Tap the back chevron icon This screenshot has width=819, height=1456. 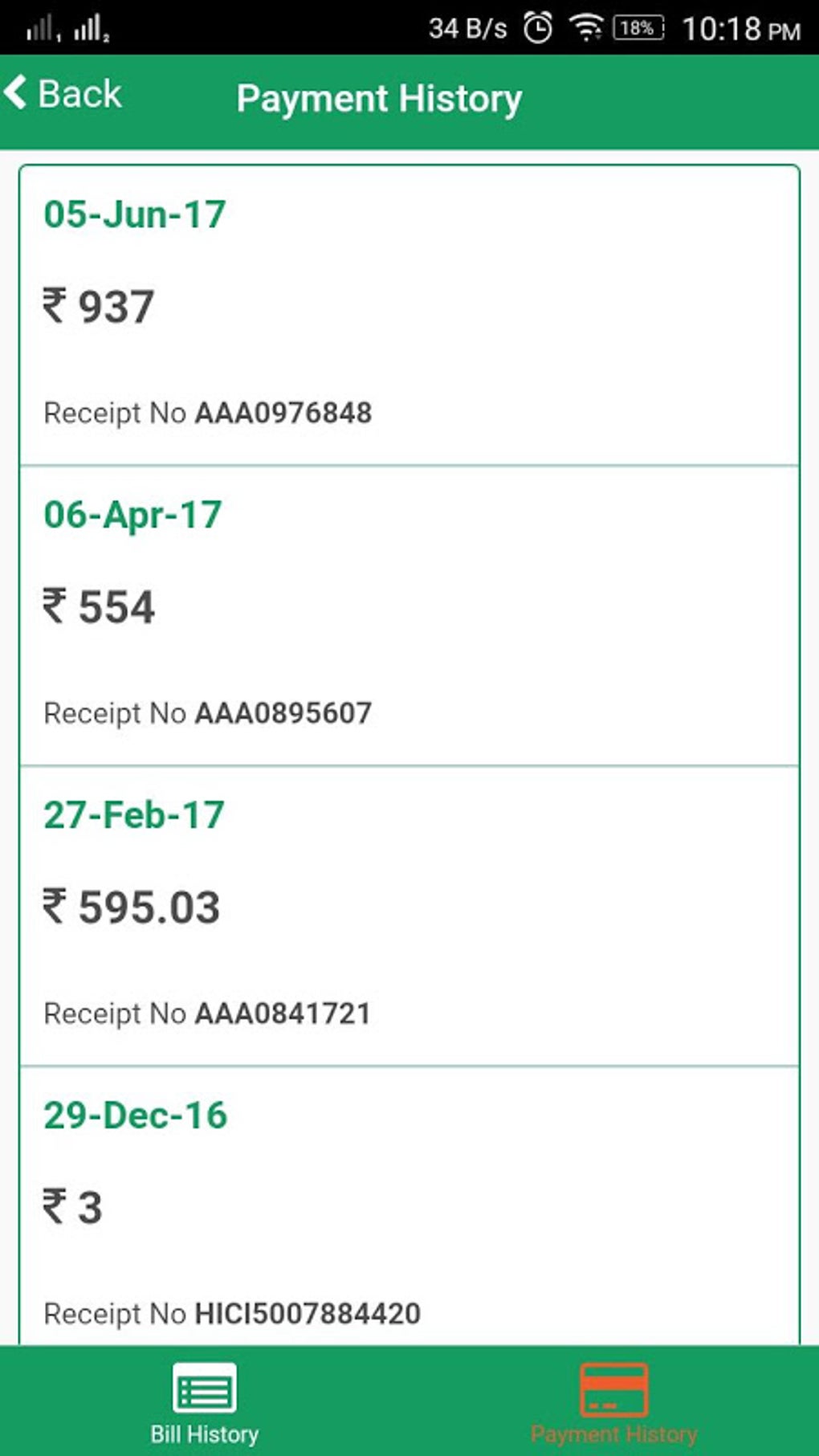coord(15,92)
